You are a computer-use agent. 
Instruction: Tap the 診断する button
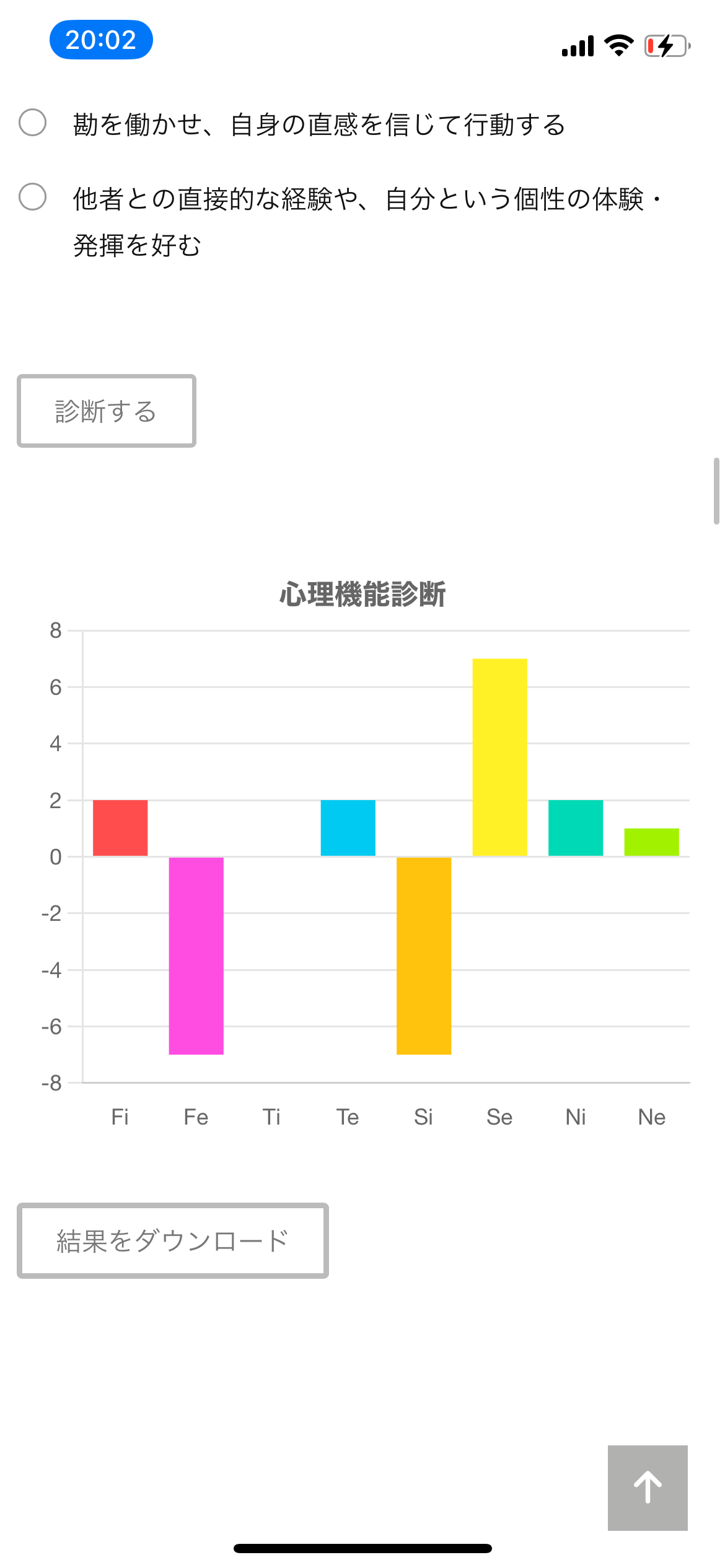click(107, 411)
